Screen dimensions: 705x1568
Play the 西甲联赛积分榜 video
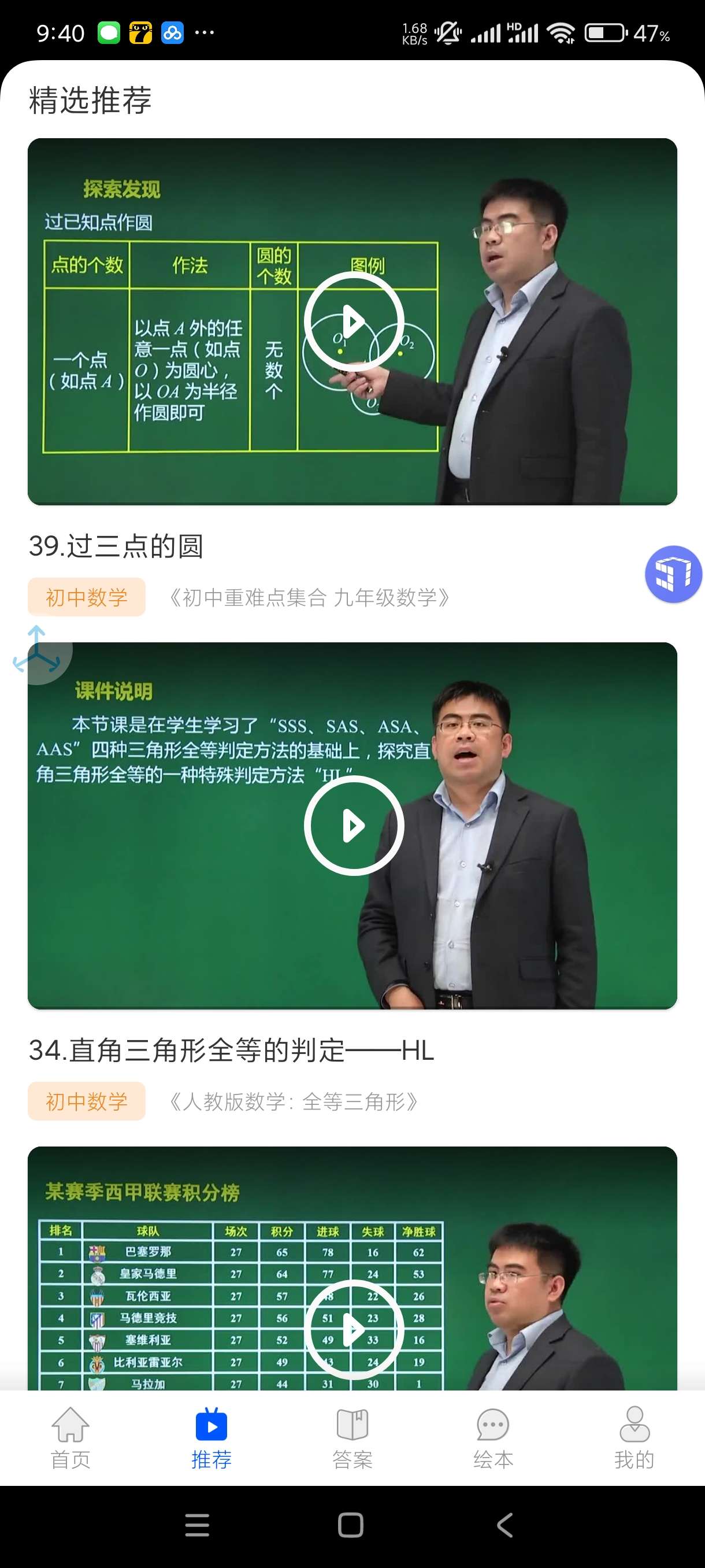tap(354, 1329)
